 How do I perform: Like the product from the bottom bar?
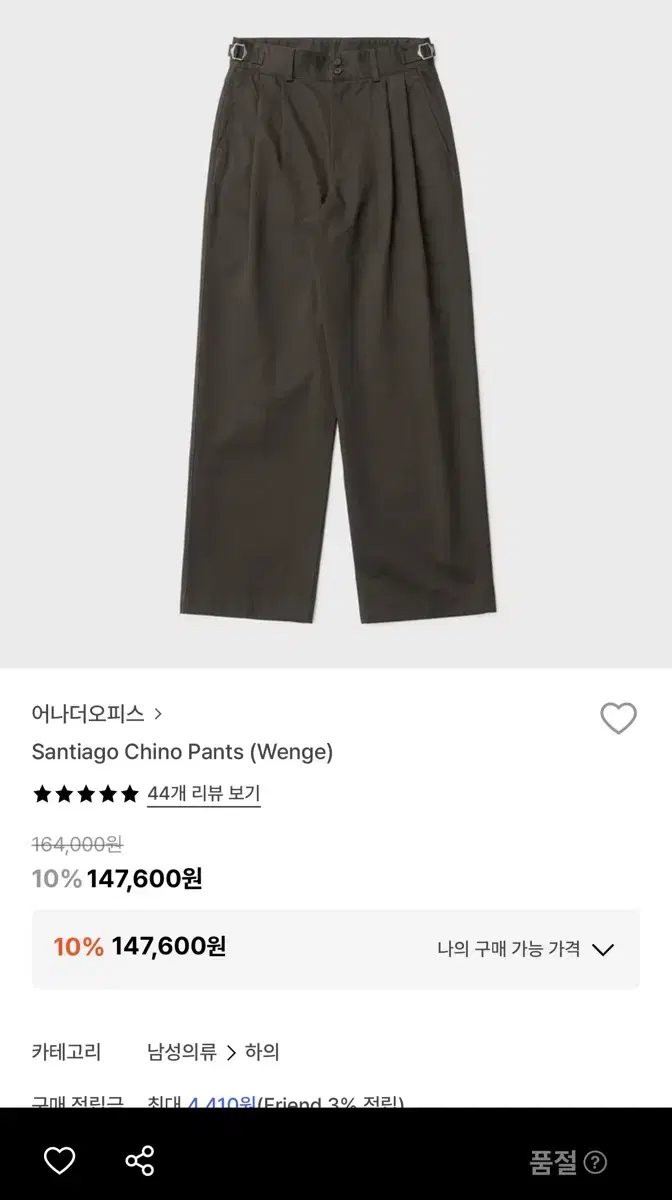click(60, 1161)
